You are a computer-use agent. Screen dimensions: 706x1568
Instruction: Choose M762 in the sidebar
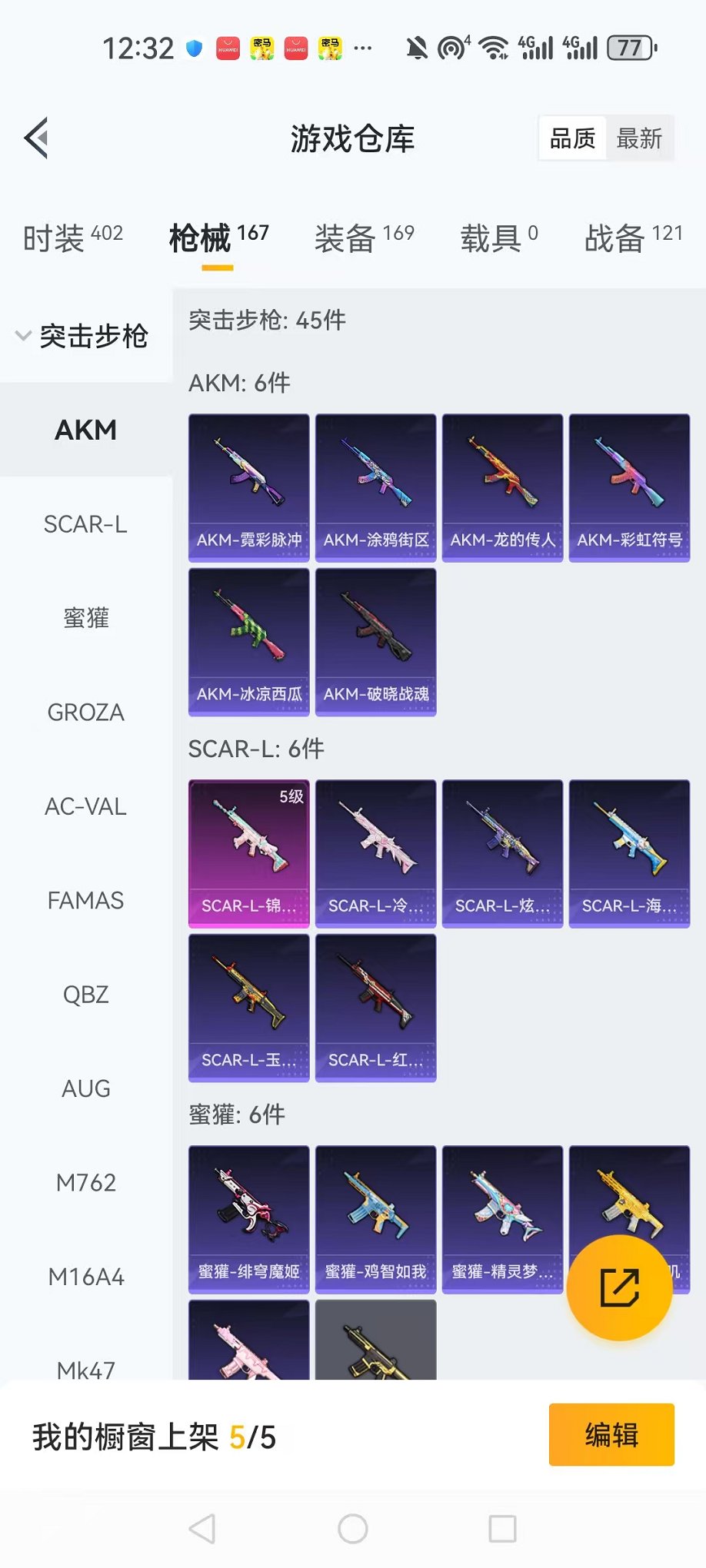tap(85, 1183)
